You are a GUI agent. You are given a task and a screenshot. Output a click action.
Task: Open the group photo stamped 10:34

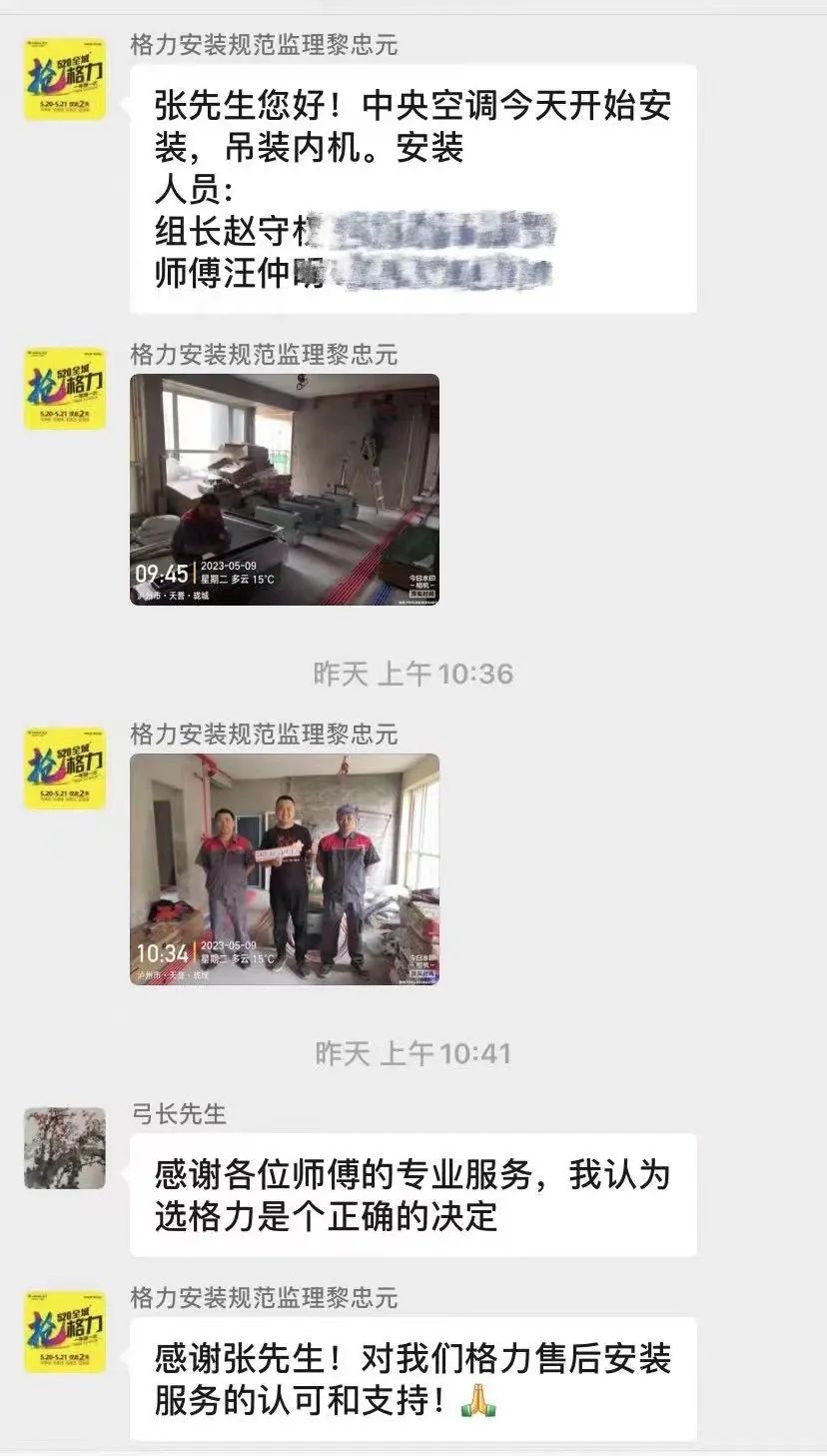(x=285, y=869)
